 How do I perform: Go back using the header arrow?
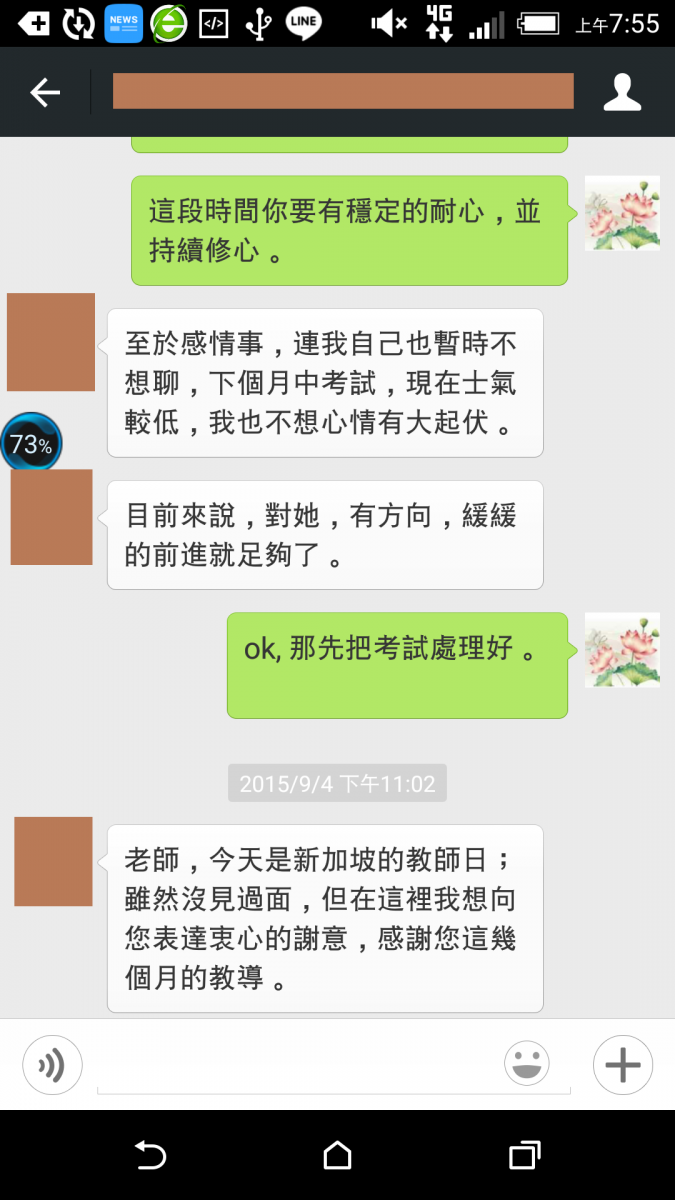45,93
